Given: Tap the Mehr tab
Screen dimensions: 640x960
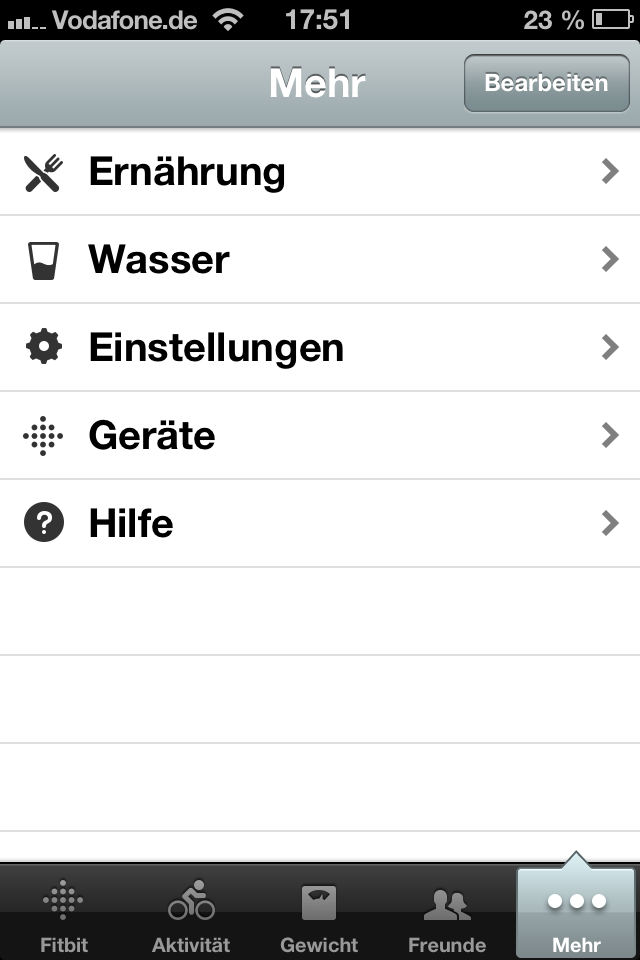Looking at the screenshot, I should [x=576, y=914].
